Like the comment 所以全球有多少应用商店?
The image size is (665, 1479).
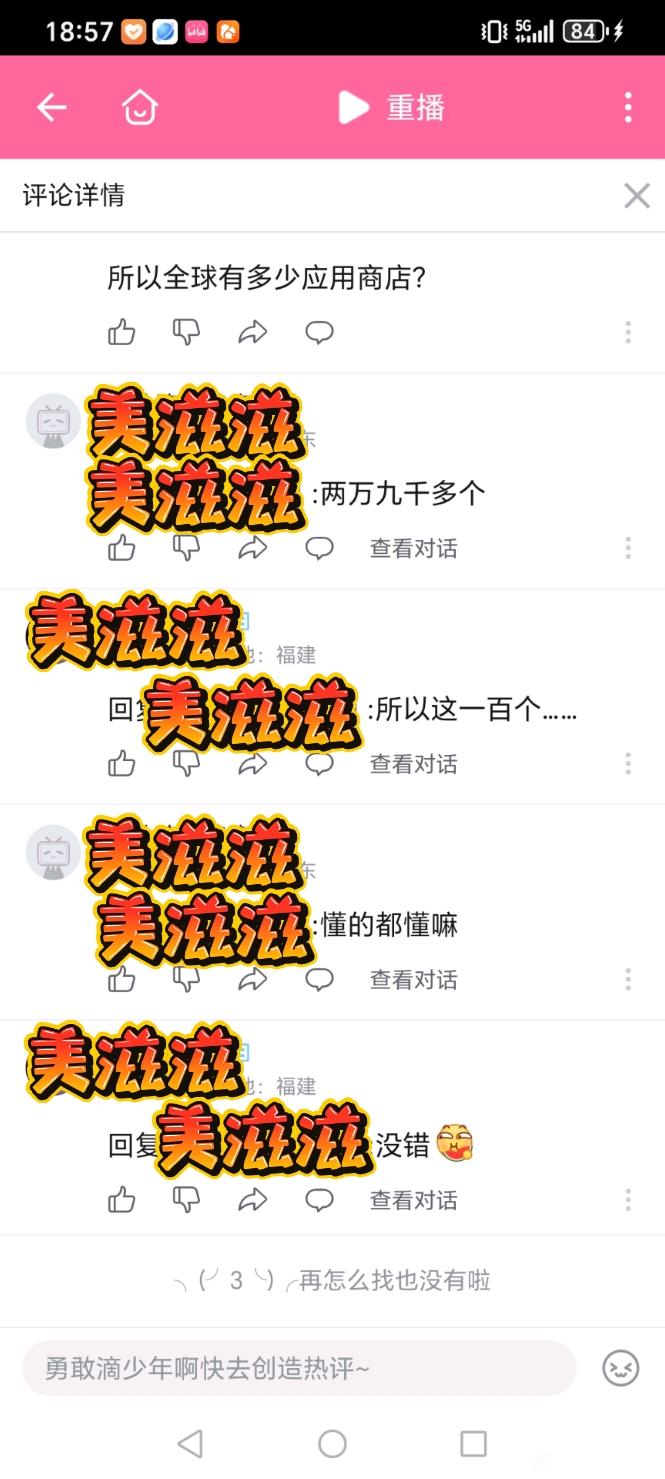pyautogui.click(x=122, y=332)
